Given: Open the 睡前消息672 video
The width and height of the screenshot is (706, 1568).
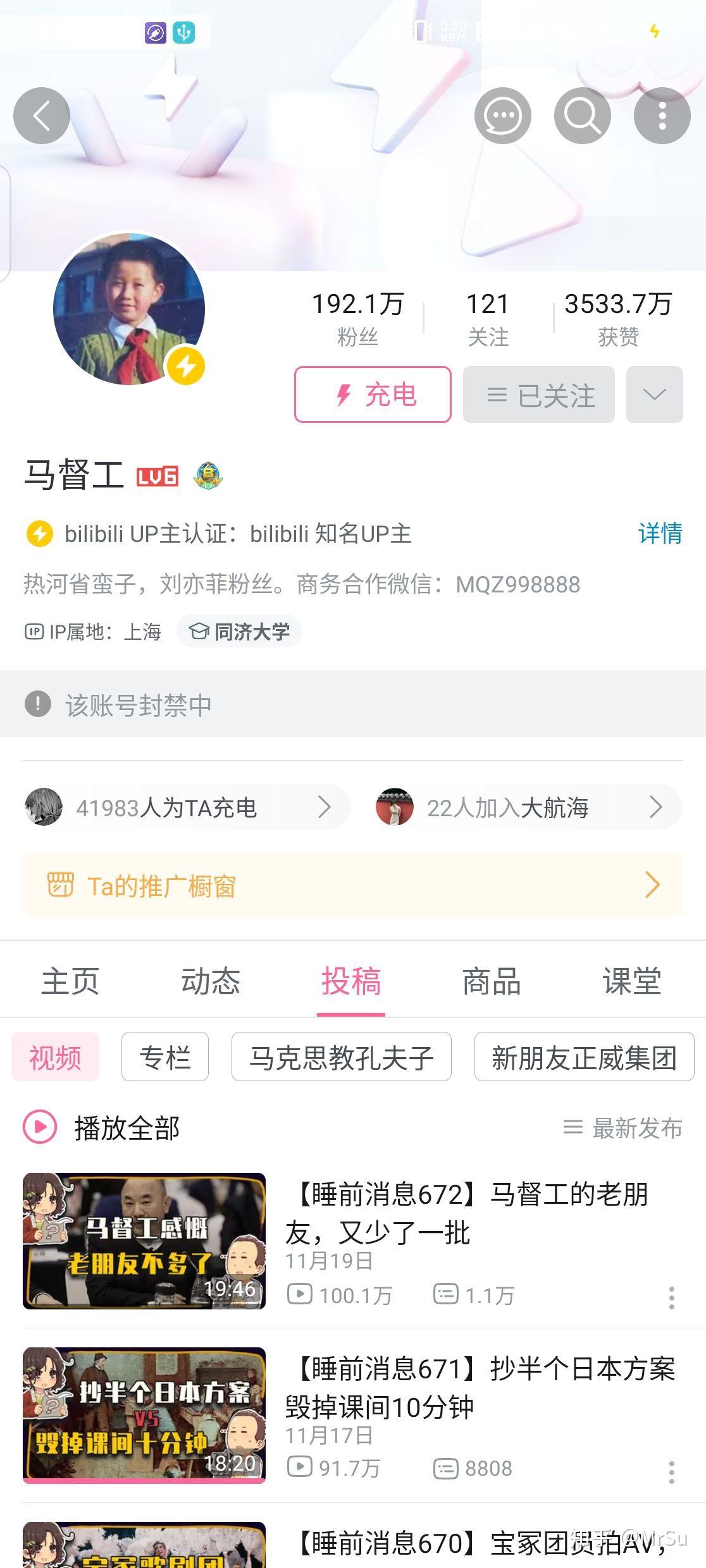Looking at the screenshot, I should [x=353, y=1240].
